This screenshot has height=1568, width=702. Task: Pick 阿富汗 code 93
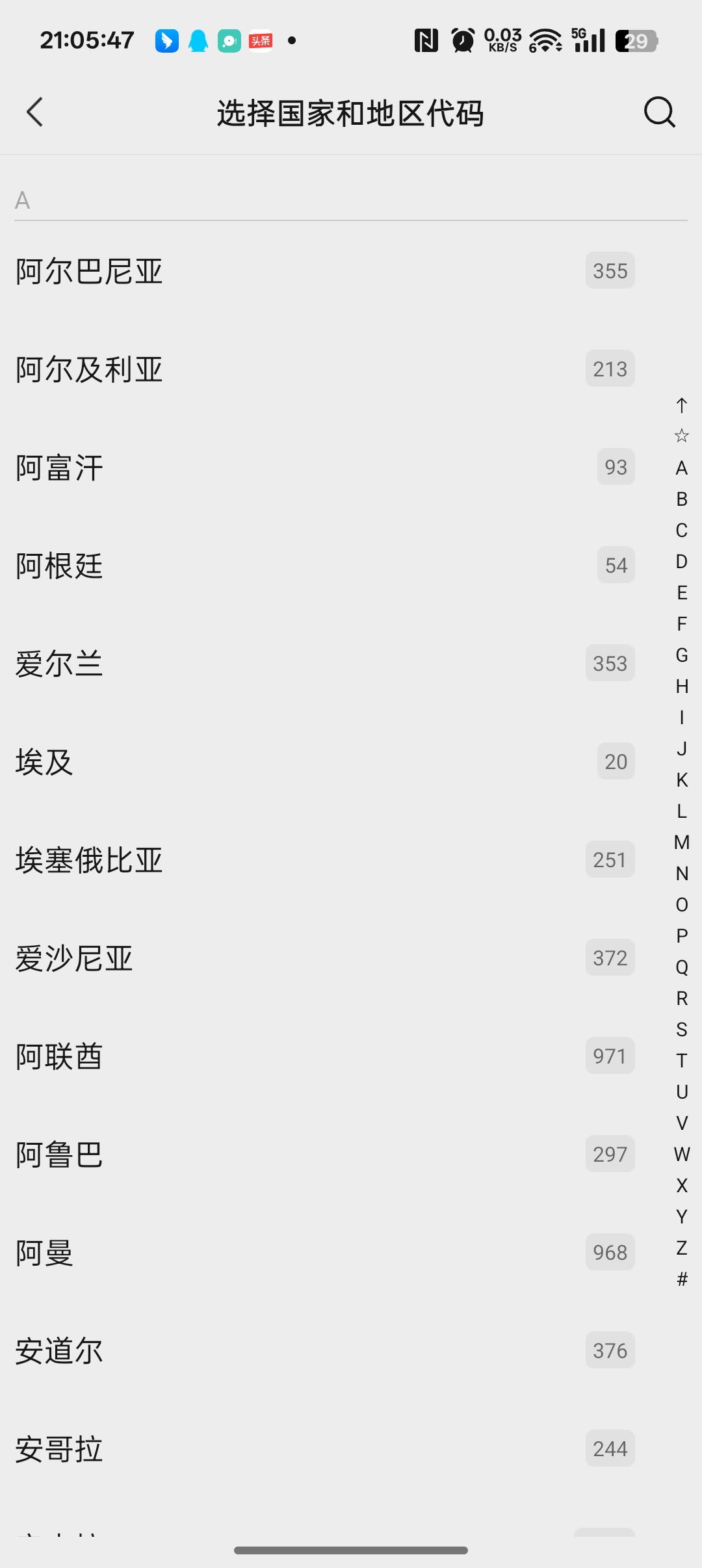point(325,467)
